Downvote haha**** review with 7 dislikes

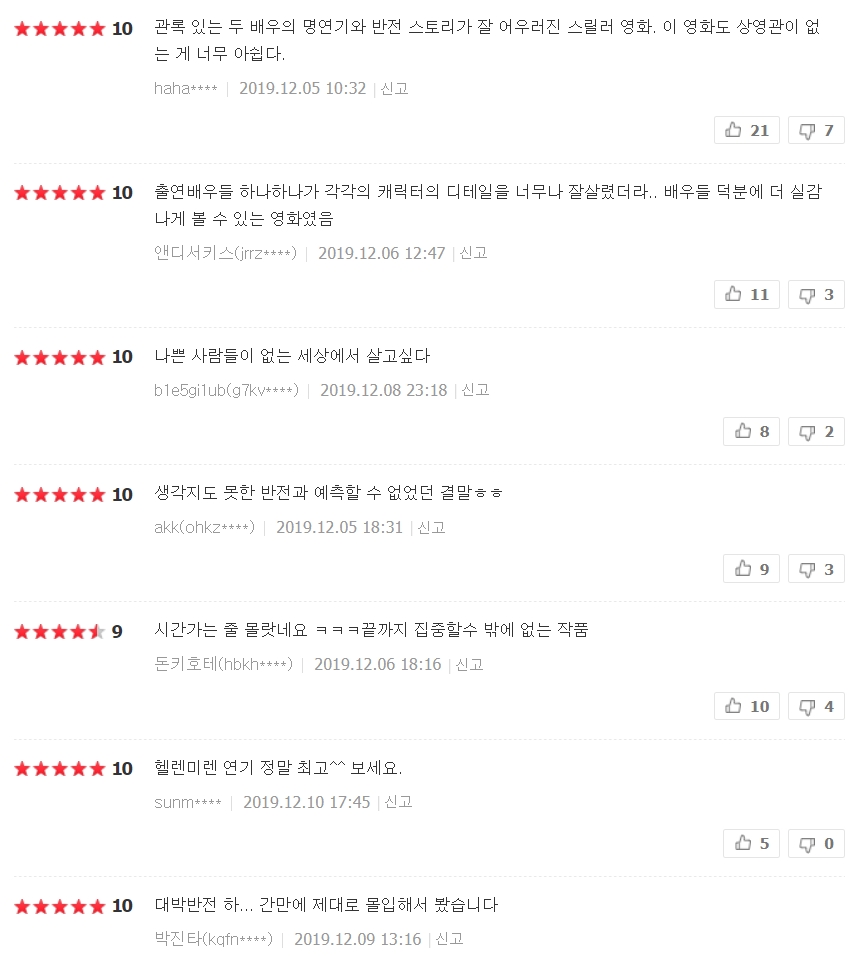click(816, 130)
